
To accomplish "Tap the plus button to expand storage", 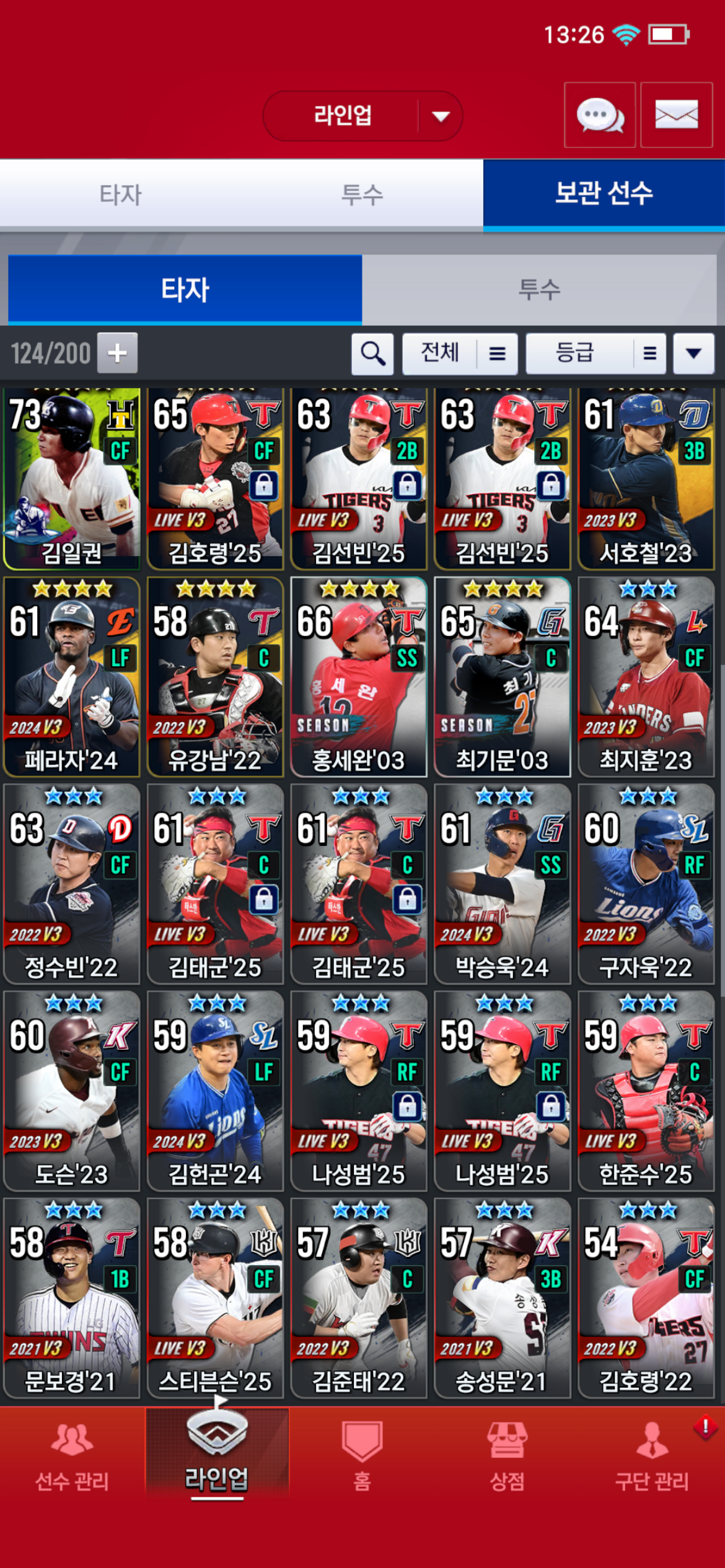I will pos(117,354).
